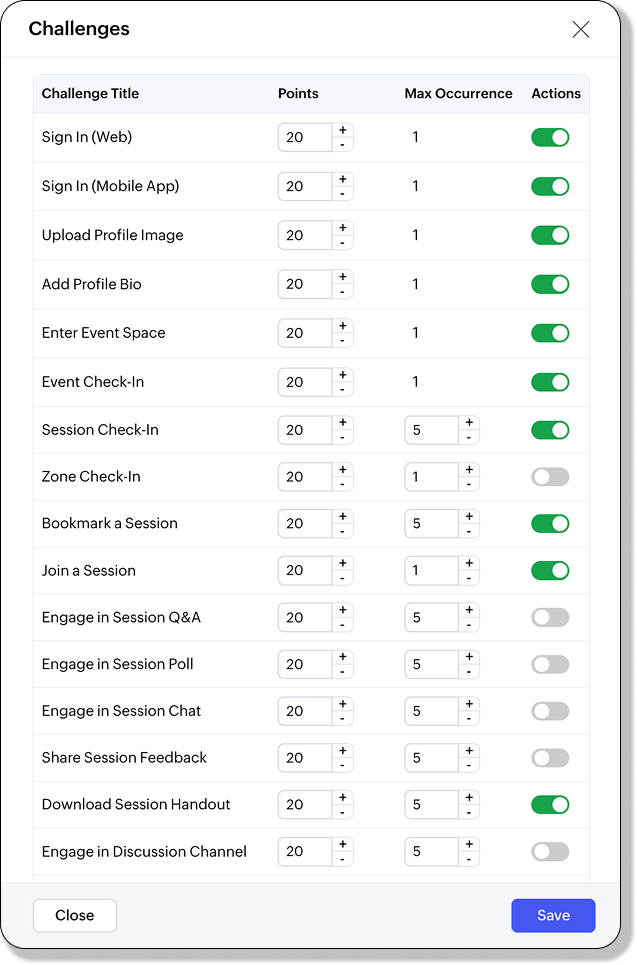Decrease max occurrence for Zone Check-In

pyautogui.click(x=469, y=484)
